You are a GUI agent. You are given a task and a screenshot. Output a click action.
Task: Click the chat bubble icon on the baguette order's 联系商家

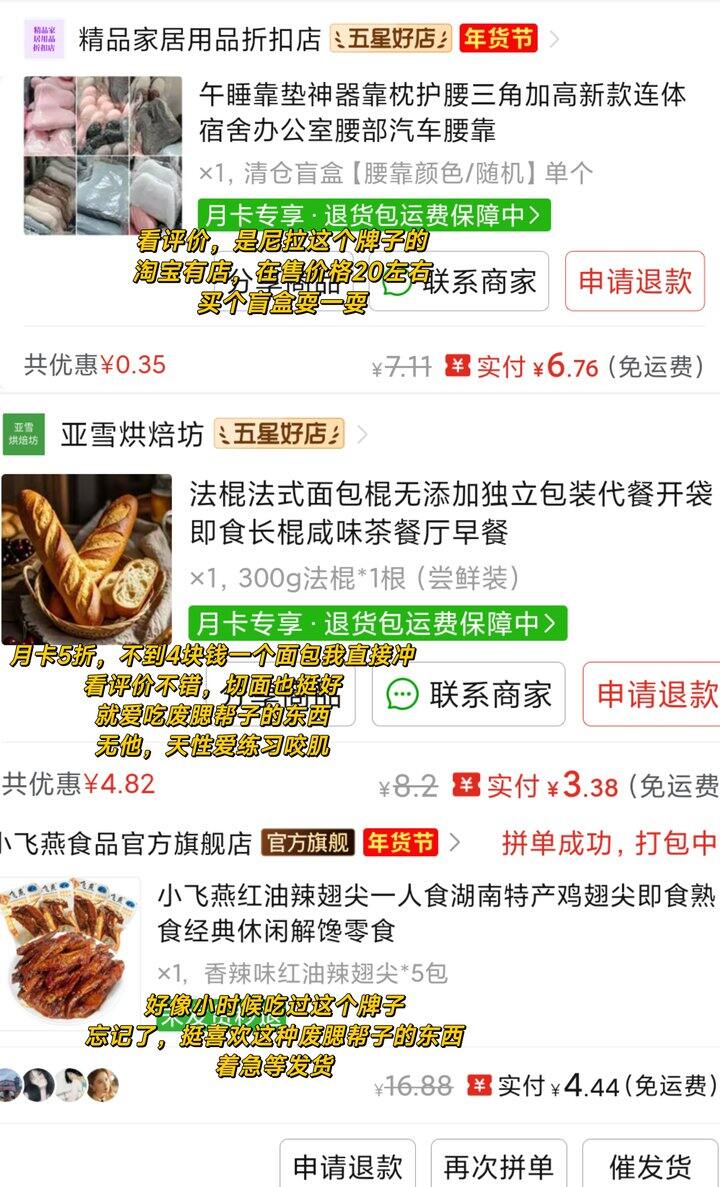[x=402, y=694]
